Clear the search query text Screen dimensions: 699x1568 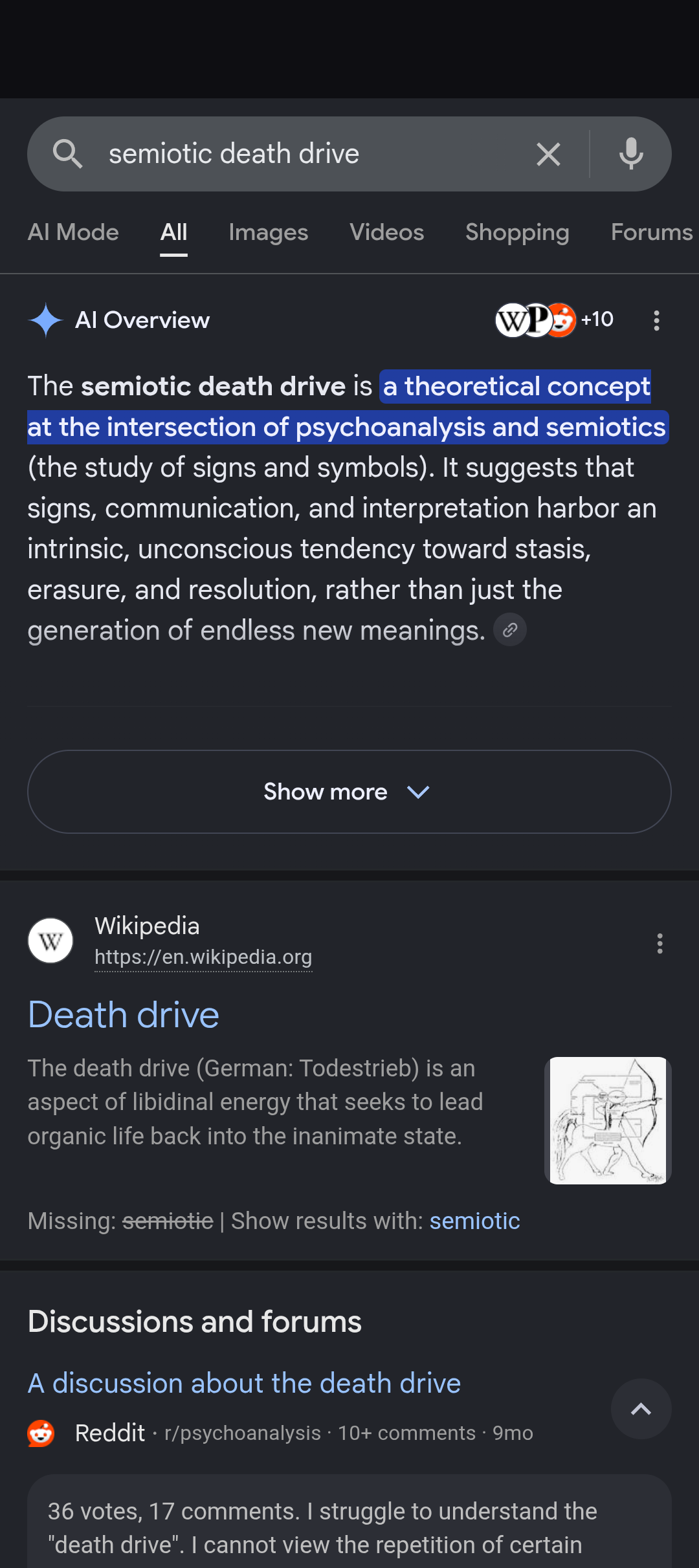click(548, 155)
